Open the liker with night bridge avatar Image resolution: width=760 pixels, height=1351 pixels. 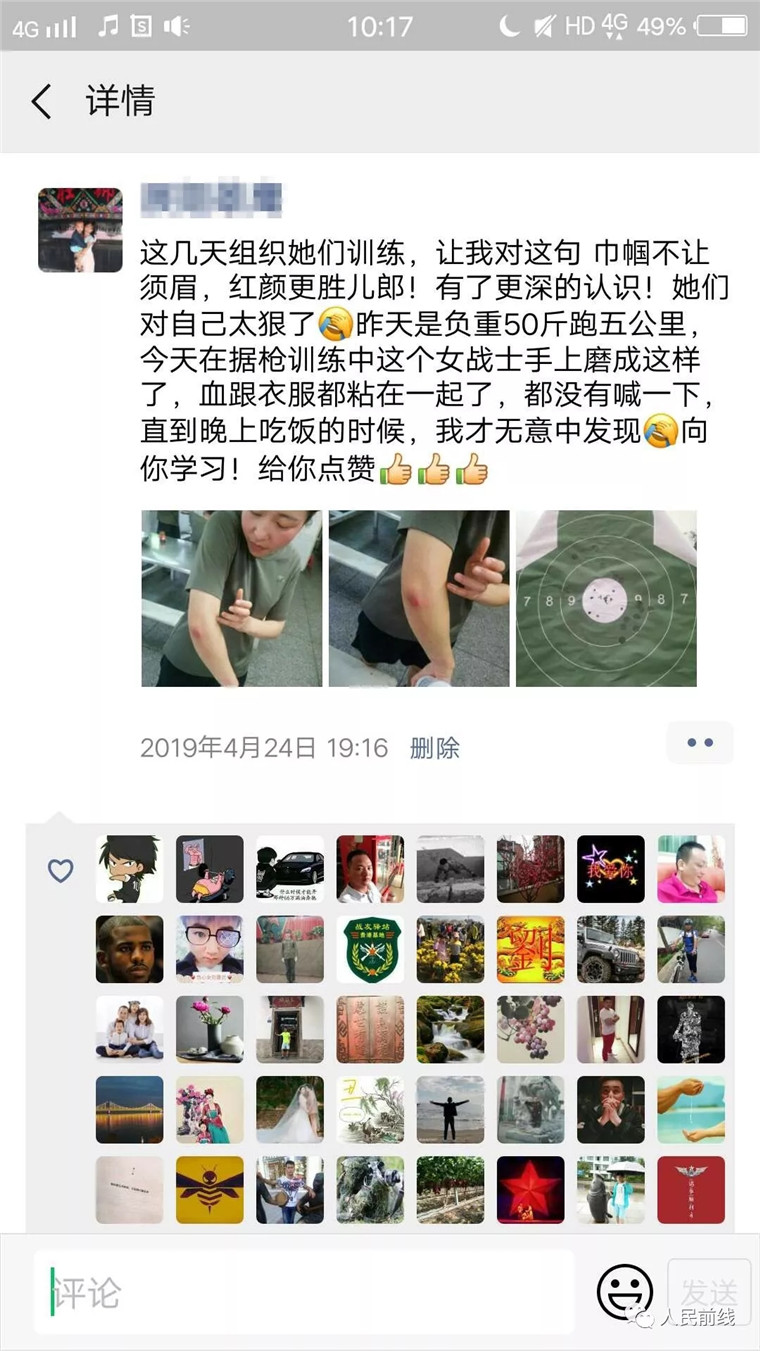pyautogui.click(x=130, y=1109)
